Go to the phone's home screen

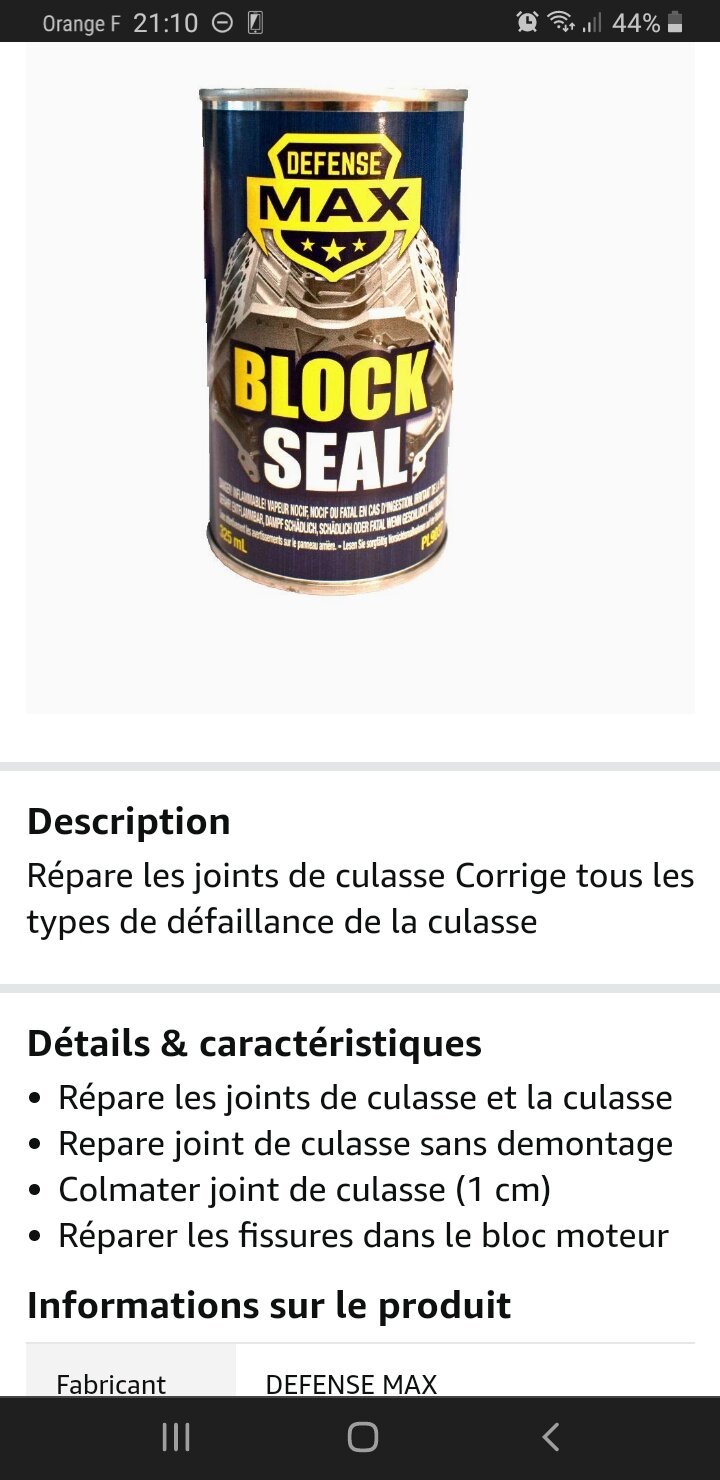pyautogui.click(x=362, y=1437)
